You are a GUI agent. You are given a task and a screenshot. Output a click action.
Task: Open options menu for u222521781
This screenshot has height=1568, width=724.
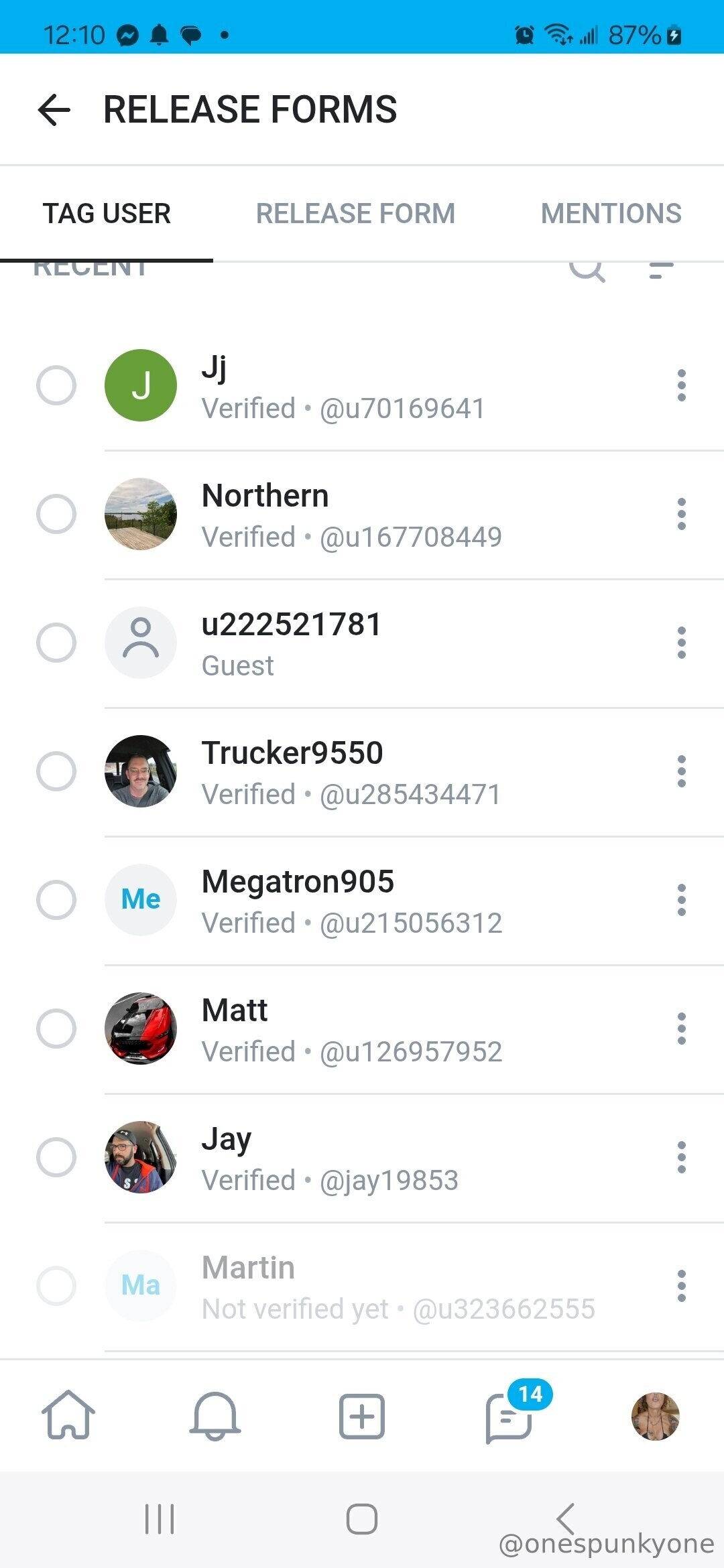(681, 643)
